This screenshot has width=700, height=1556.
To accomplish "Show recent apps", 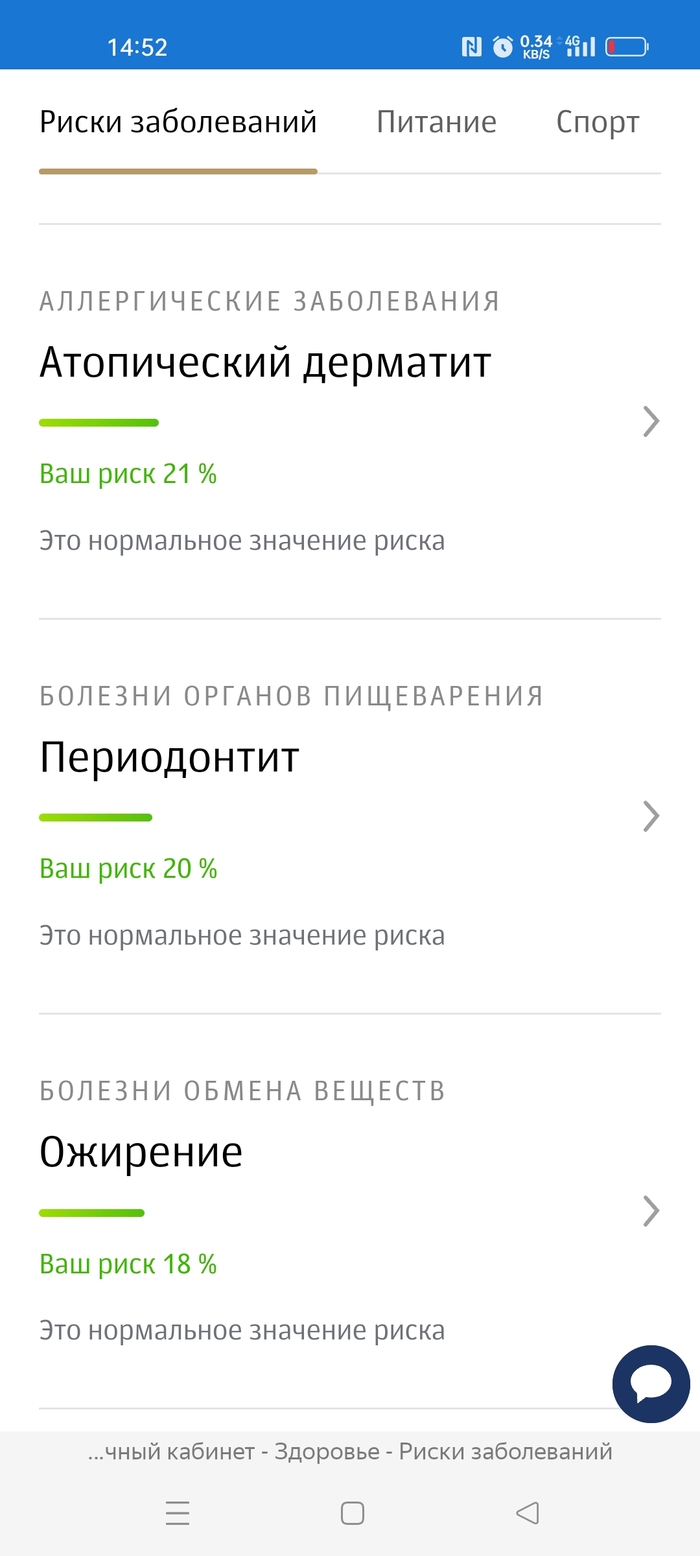I will coord(178,1513).
